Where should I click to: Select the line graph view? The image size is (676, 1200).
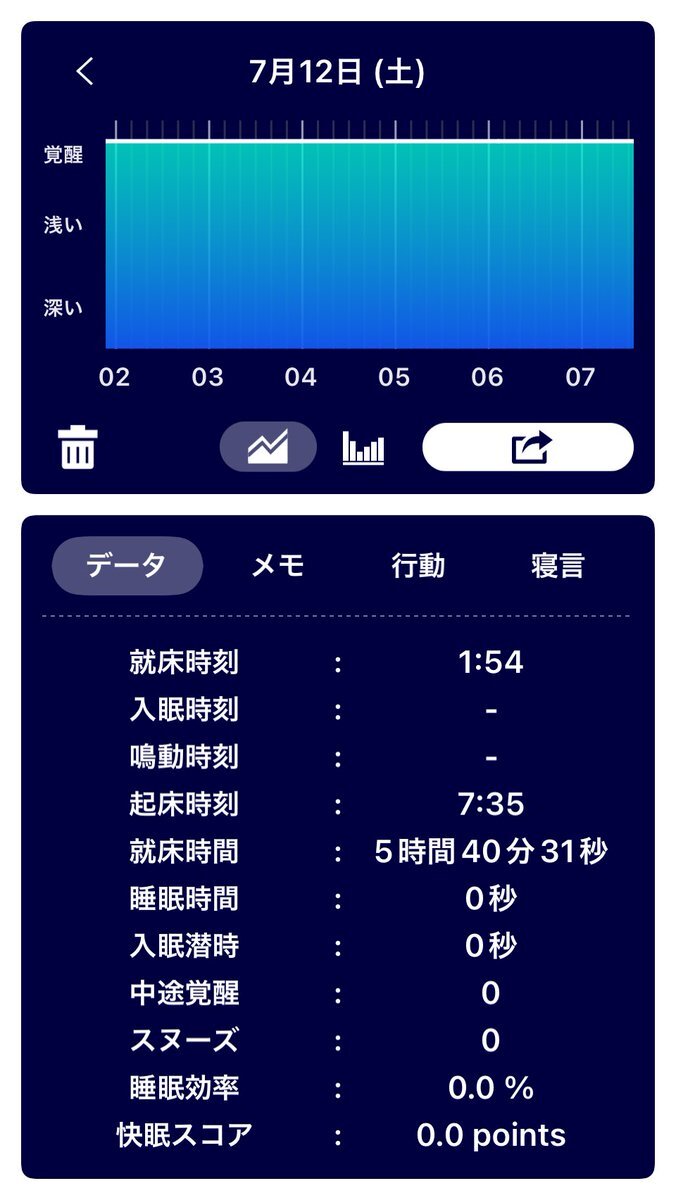pos(268,447)
